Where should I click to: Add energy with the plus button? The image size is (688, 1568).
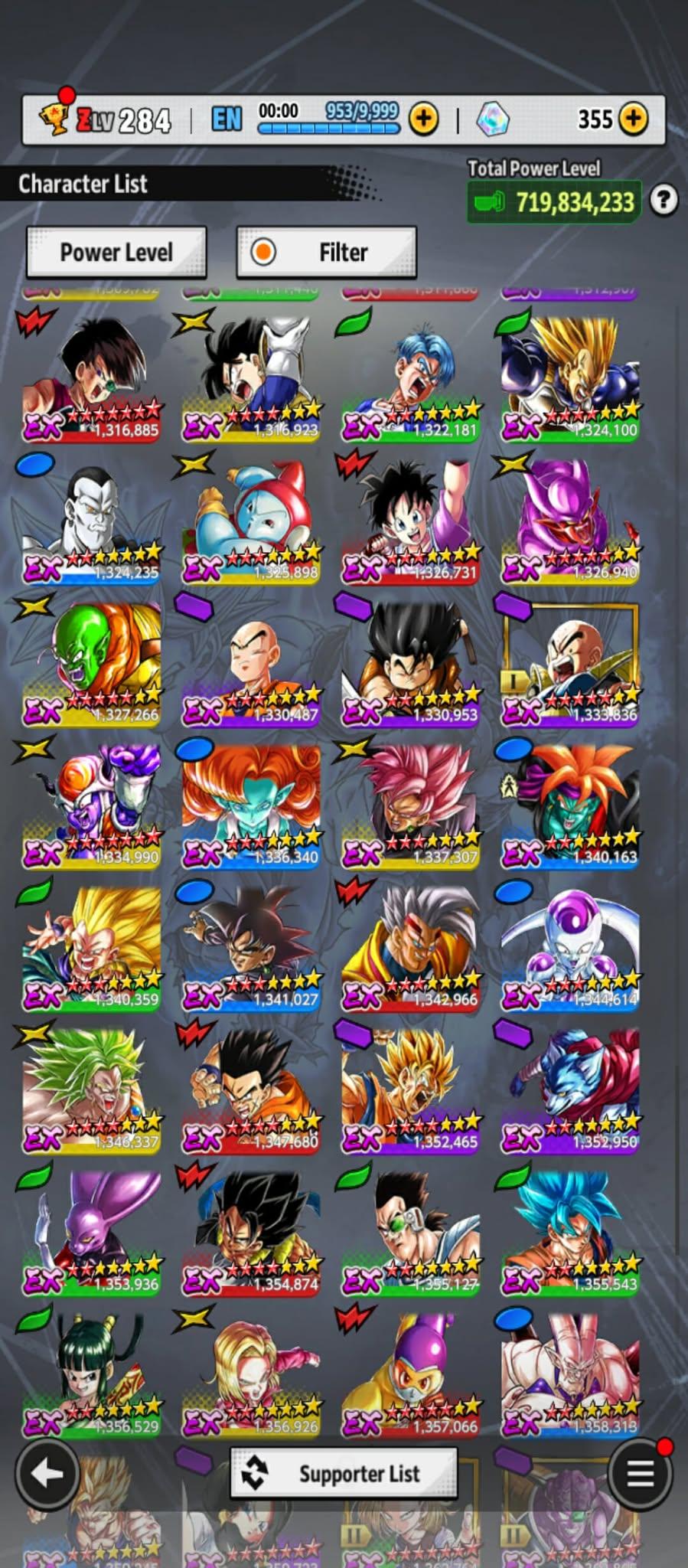424,119
